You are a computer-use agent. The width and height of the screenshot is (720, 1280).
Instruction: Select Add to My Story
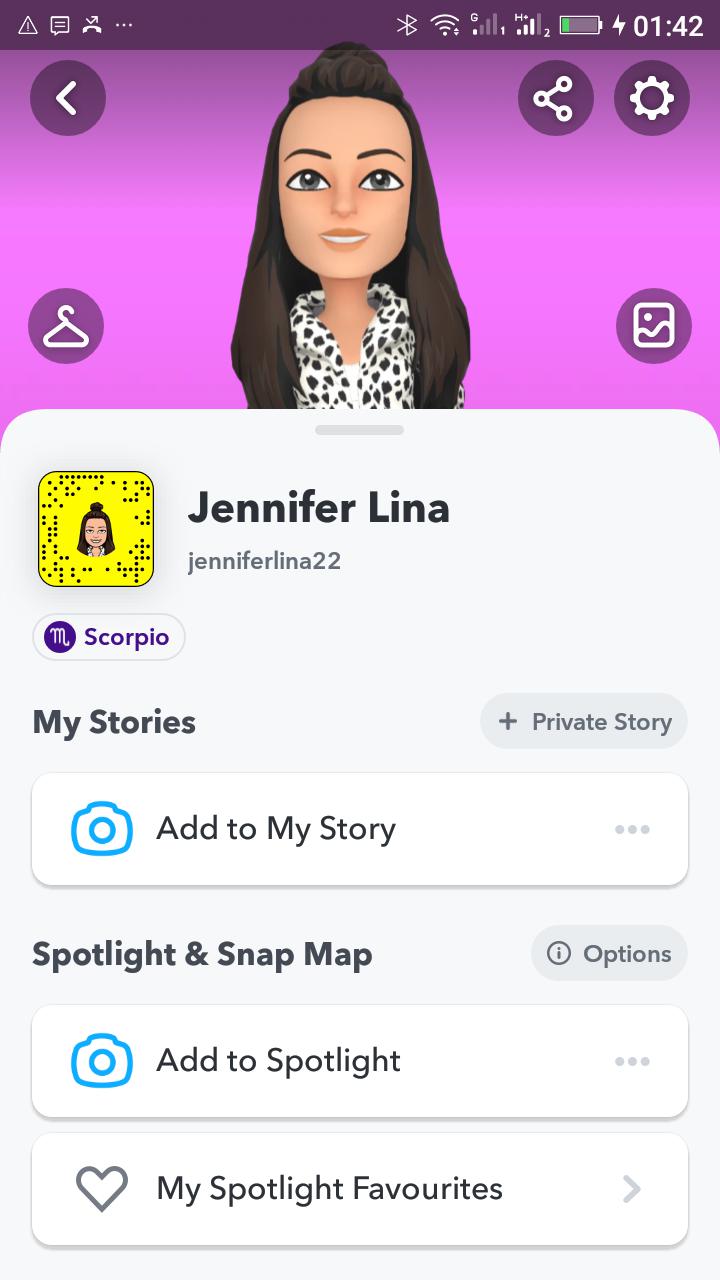coord(276,829)
